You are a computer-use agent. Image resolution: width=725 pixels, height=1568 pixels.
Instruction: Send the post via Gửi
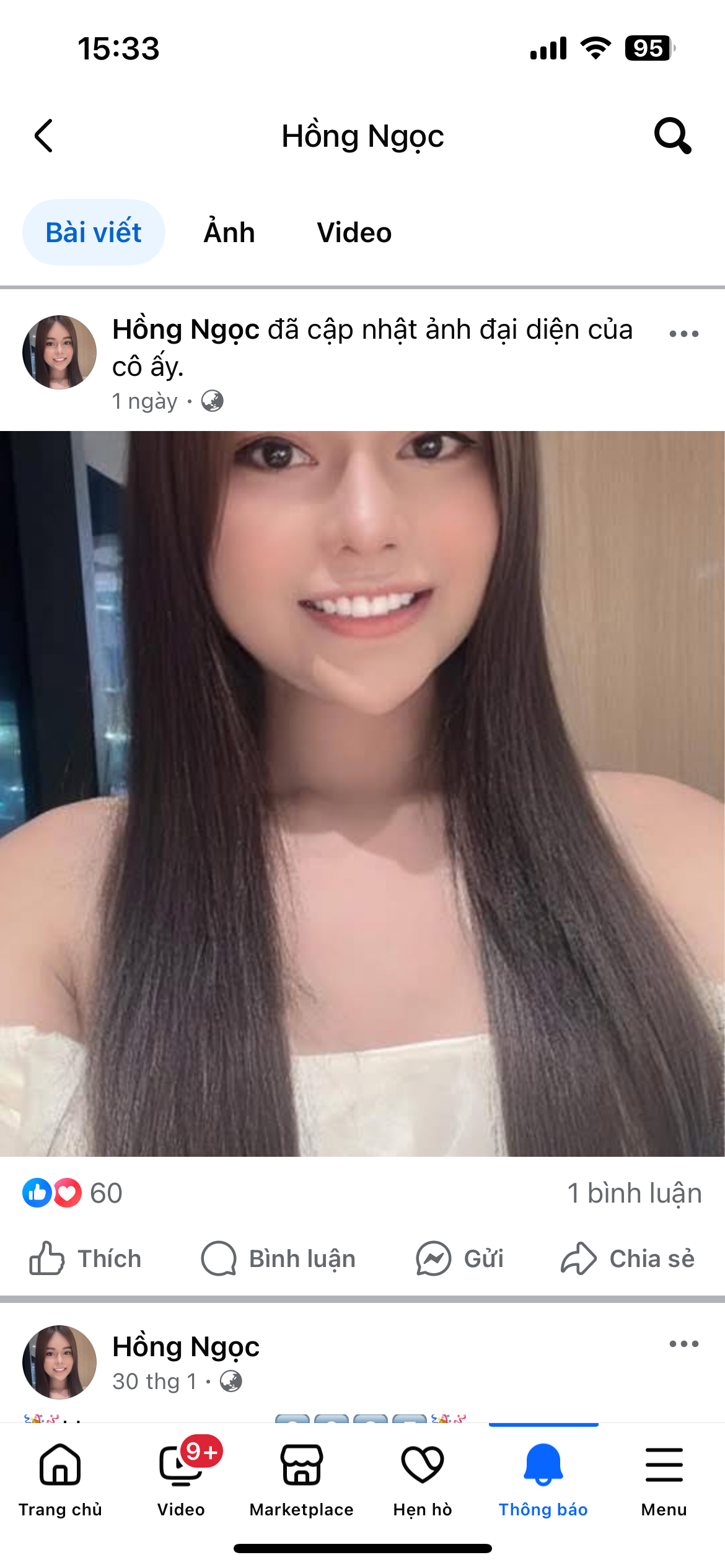(459, 1258)
